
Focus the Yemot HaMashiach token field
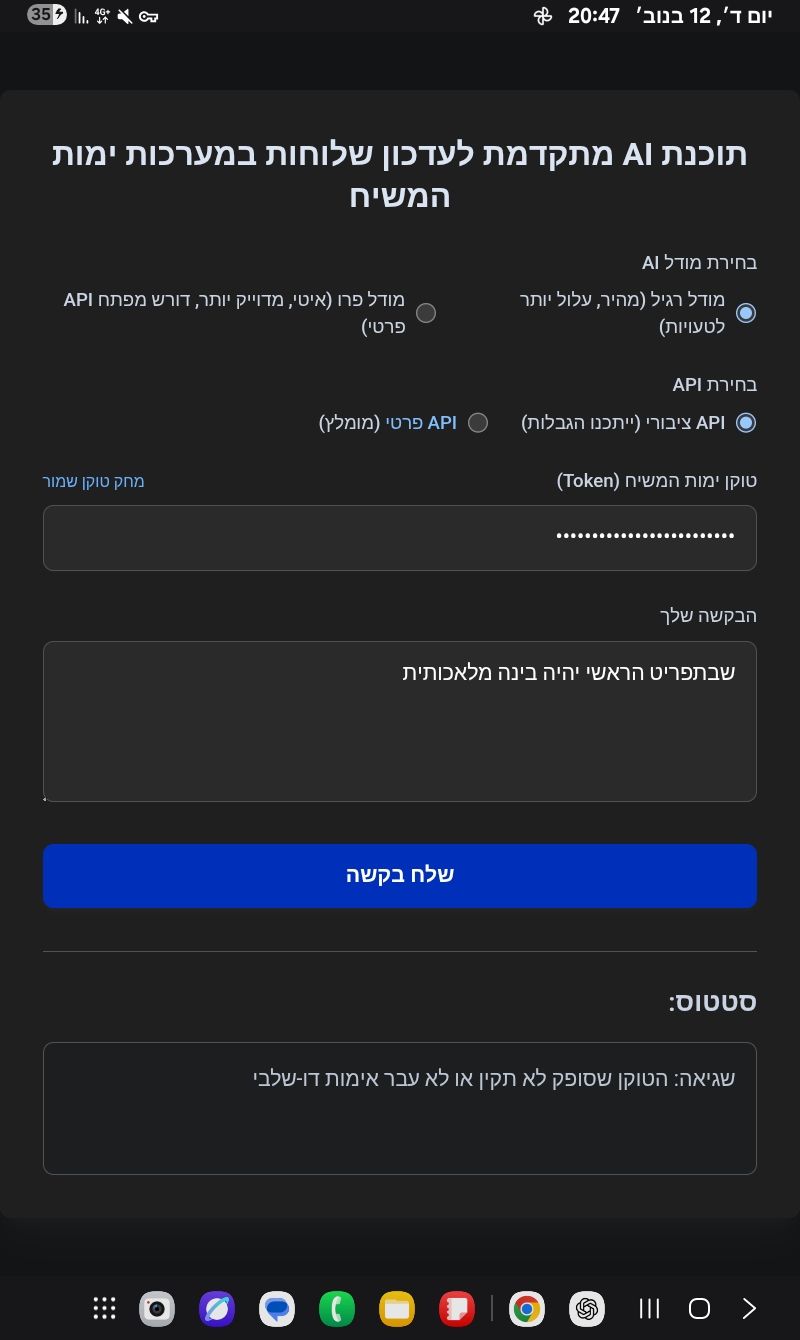(400, 537)
